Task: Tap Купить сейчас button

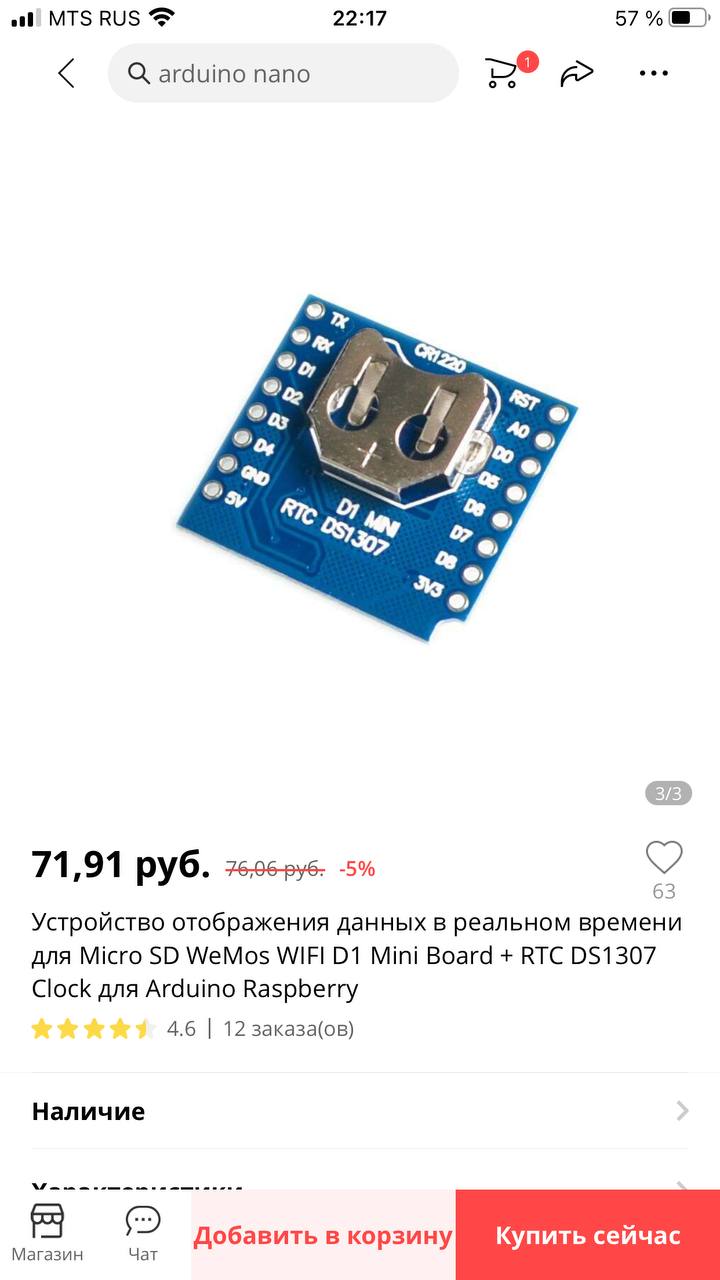Action: 588,1235
